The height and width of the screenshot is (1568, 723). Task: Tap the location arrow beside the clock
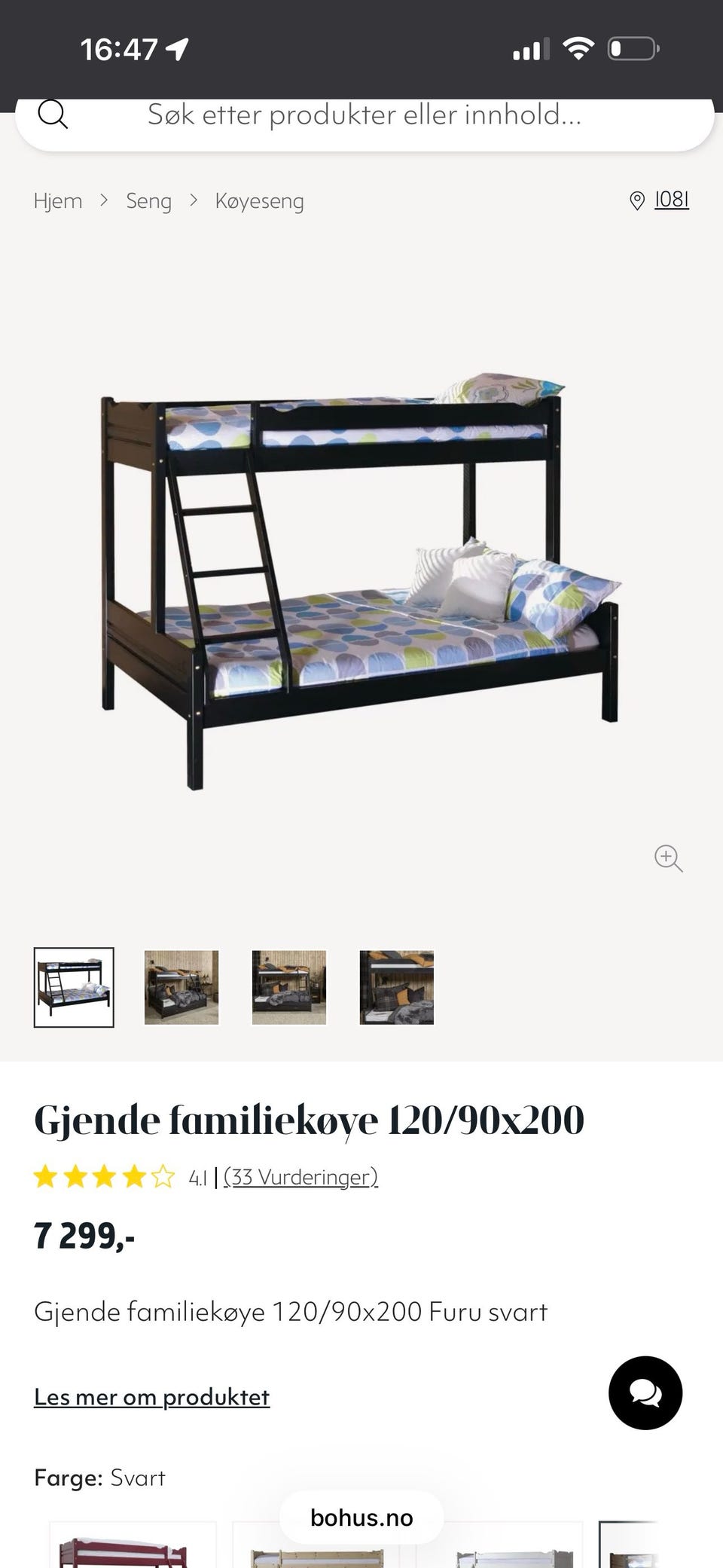(175, 47)
